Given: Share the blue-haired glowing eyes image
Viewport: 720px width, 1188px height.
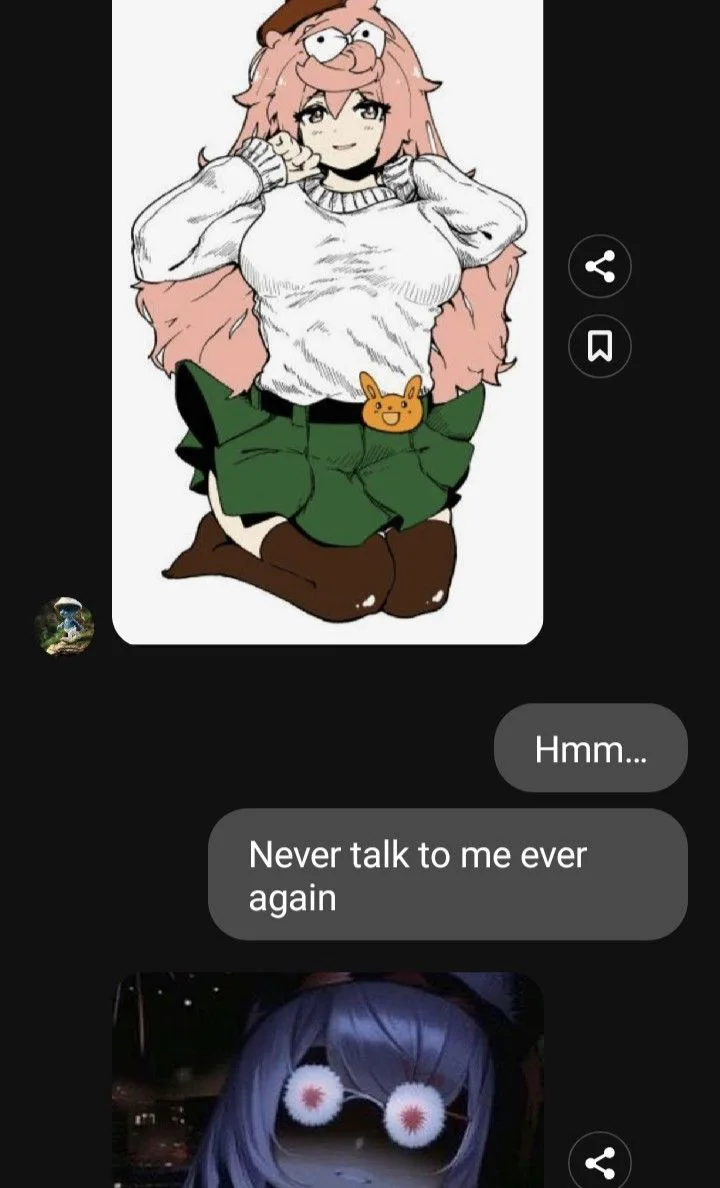Looking at the screenshot, I should tap(599, 1162).
